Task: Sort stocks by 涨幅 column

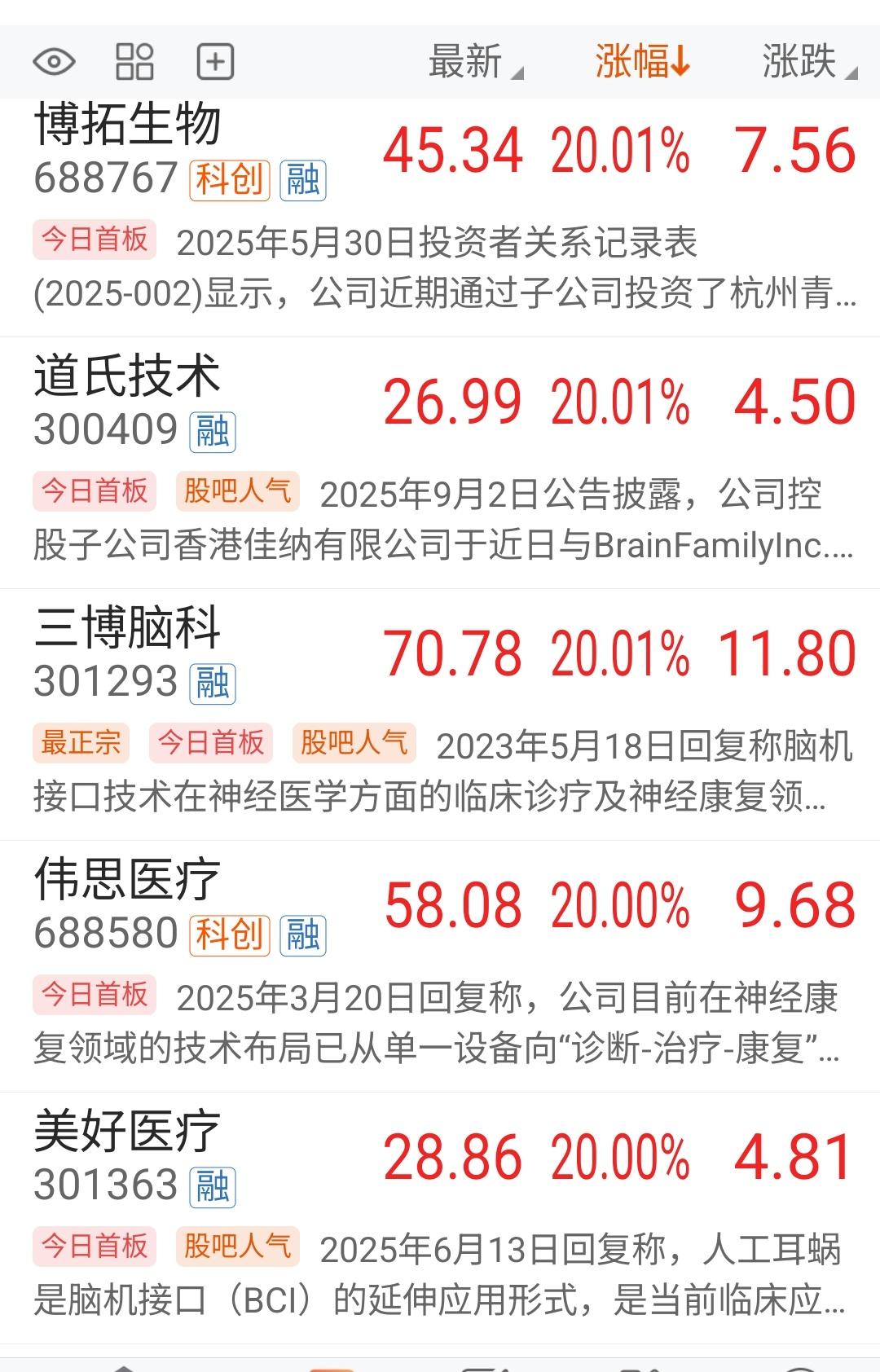Action: (642, 62)
